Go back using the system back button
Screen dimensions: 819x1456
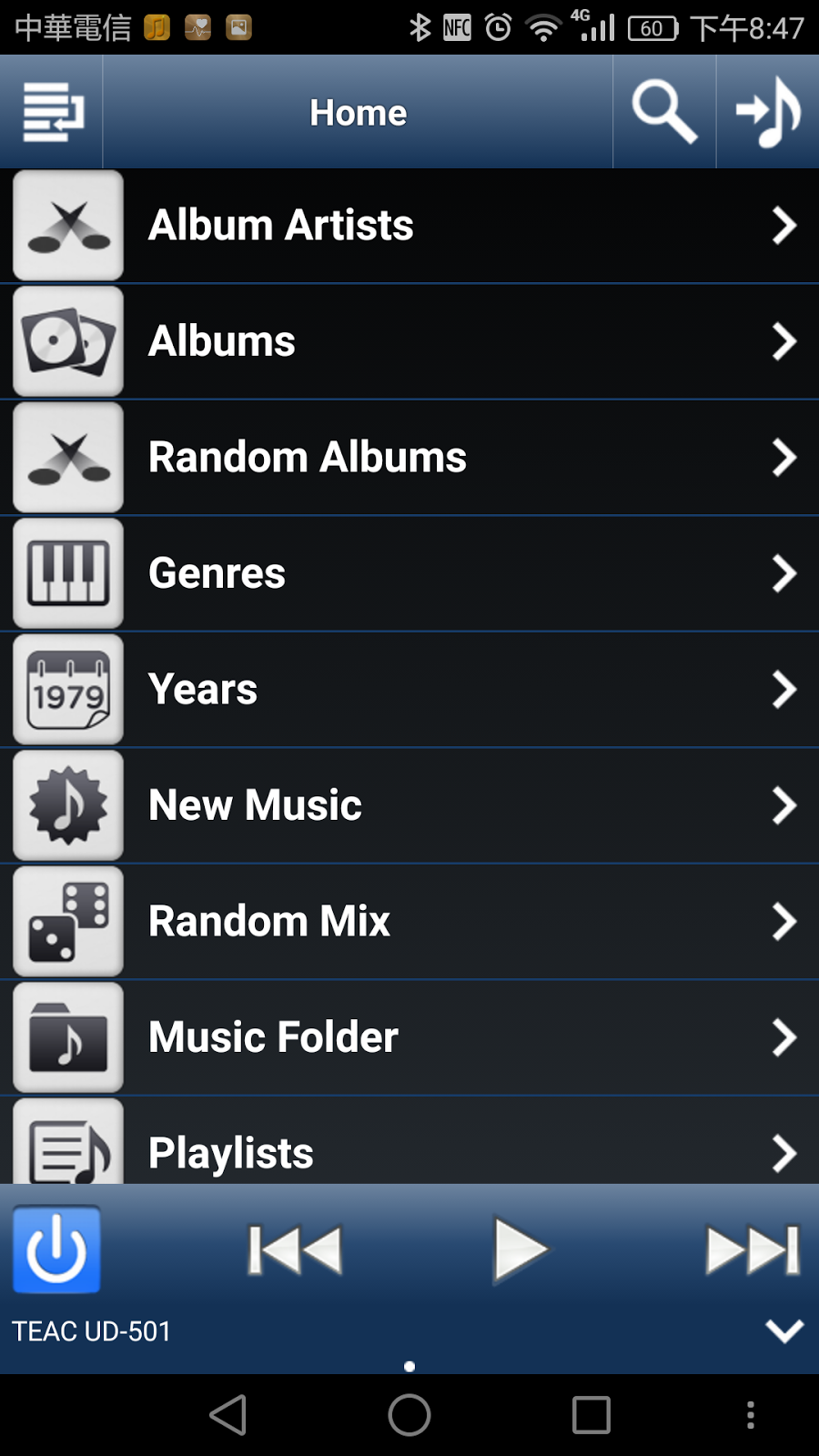coord(227,1415)
